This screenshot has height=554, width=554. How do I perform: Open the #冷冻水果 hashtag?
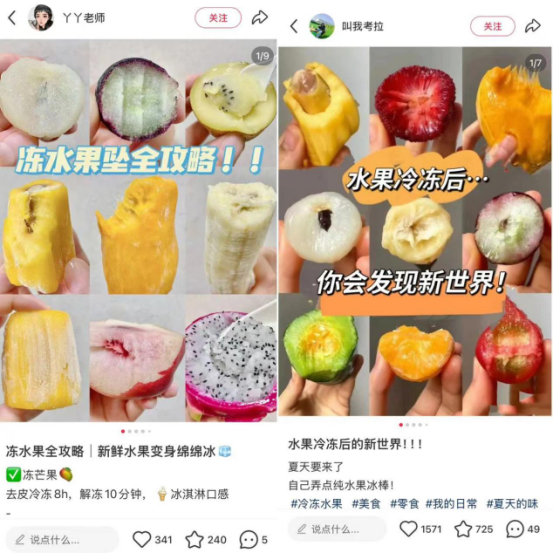click(x=317, y=503)
